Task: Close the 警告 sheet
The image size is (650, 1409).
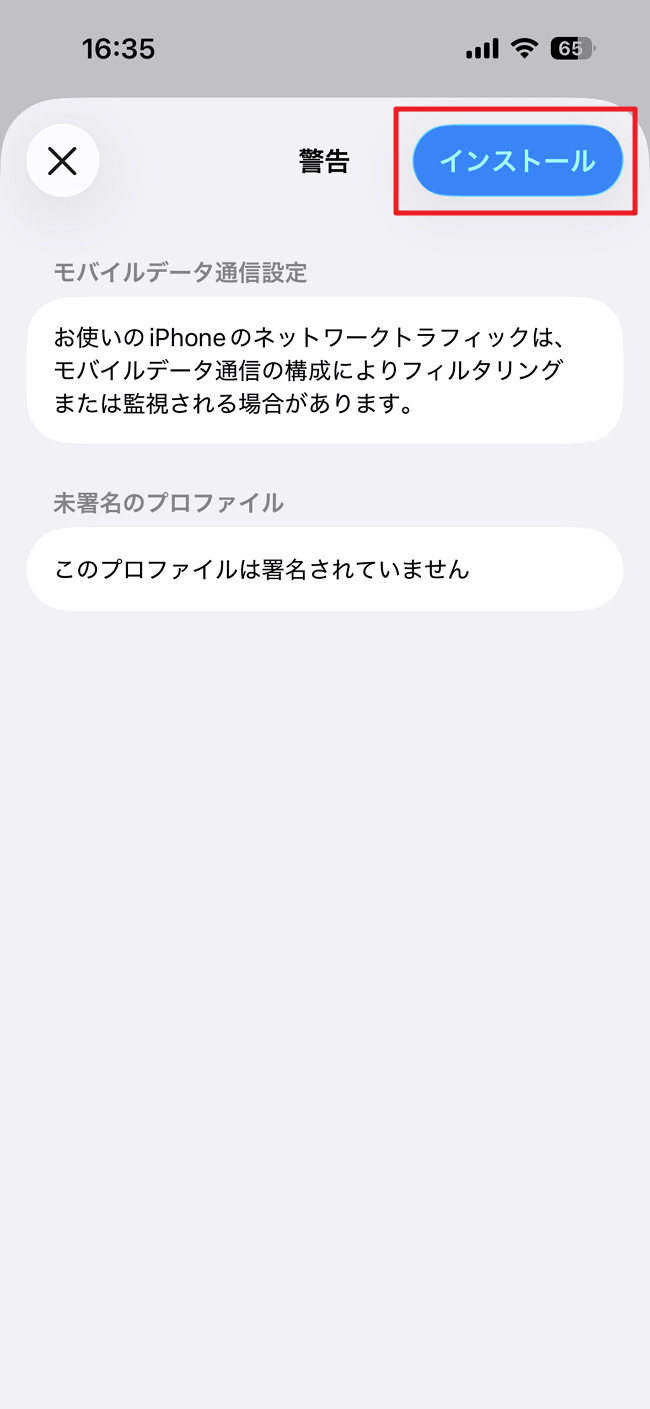Action: point(62,161)
